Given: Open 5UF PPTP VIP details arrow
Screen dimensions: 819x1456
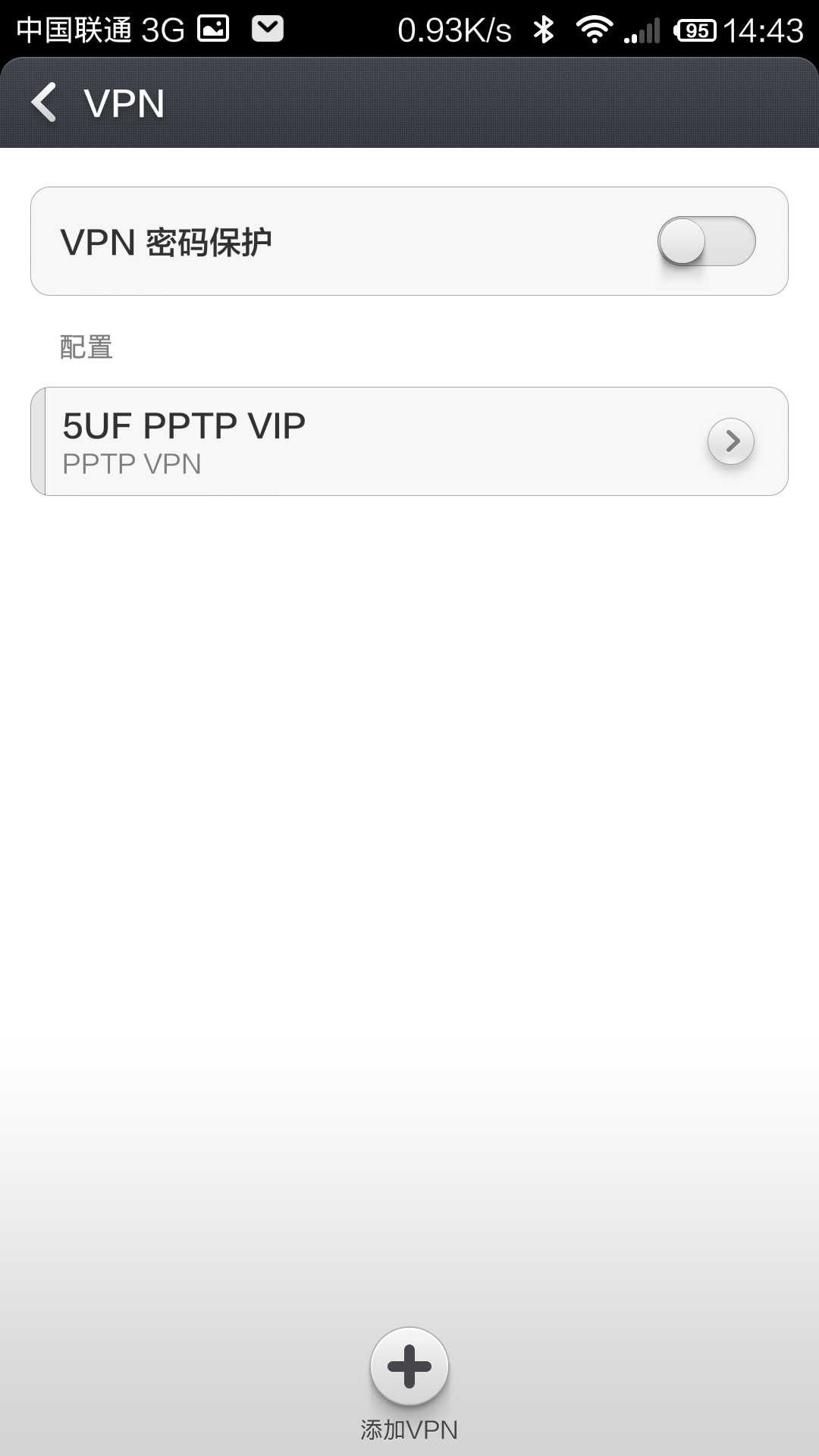Looking at the screenshot, I should 730,441.
